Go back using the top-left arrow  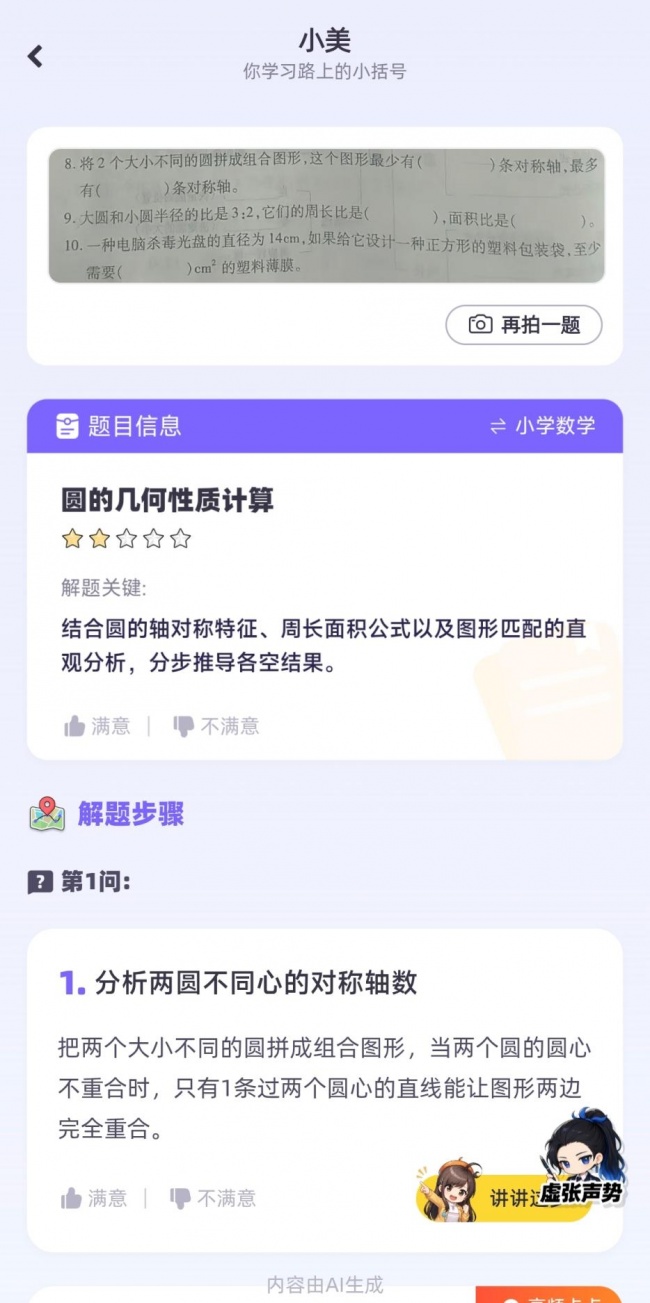[35, 56]
